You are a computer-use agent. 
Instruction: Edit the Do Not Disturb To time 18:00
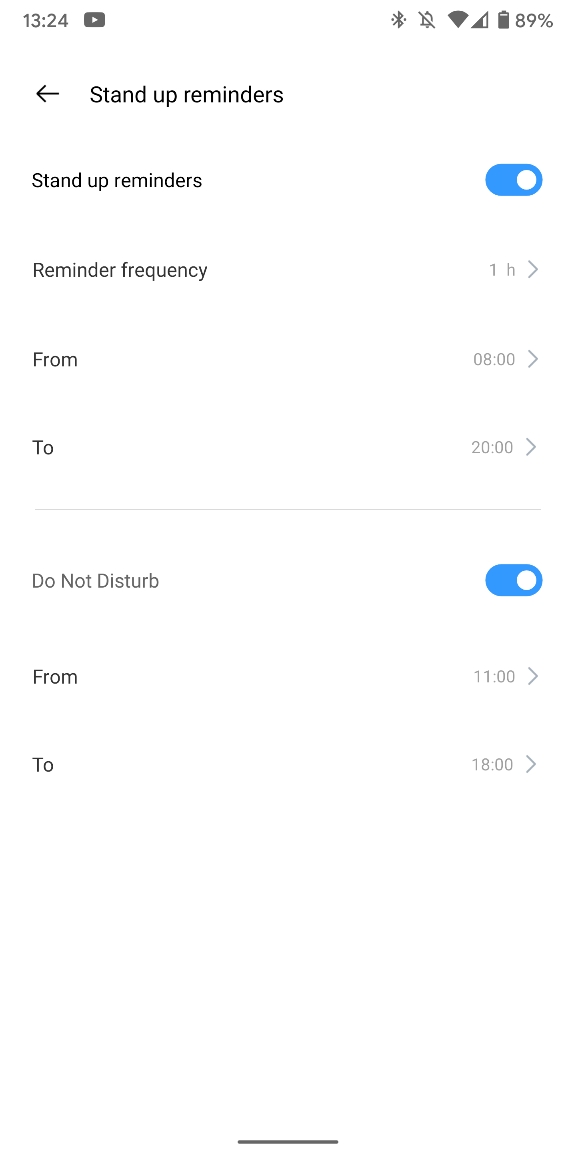[x=288, y=765]
